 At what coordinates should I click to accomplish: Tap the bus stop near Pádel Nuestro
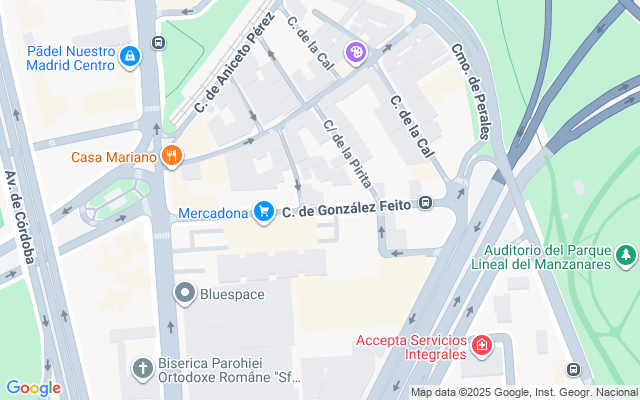point(158,43)
